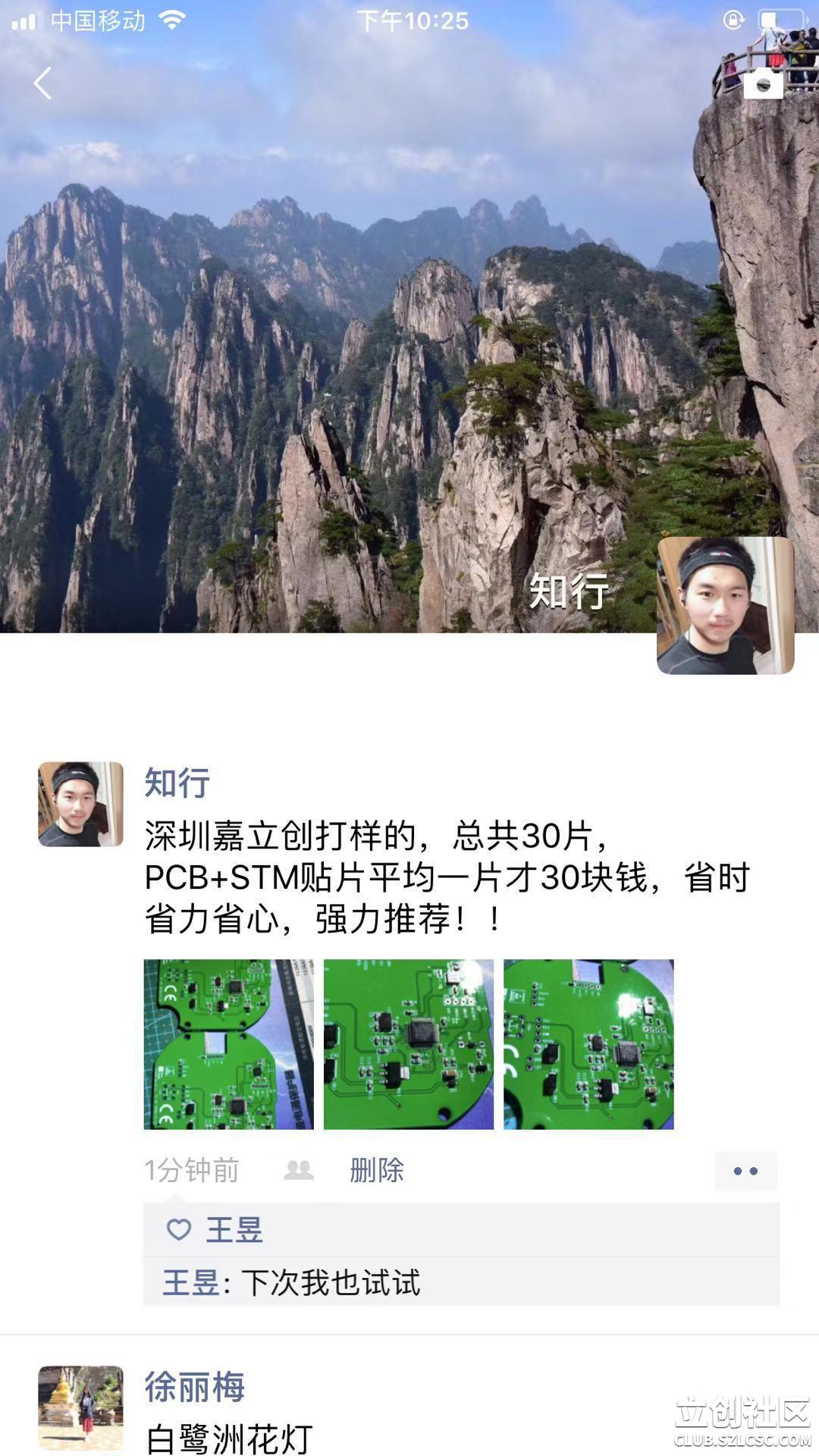Delete the post via 删除
Image resolution: width=819 pixels, height=1456 pixels.
[x=376, y=1170]
